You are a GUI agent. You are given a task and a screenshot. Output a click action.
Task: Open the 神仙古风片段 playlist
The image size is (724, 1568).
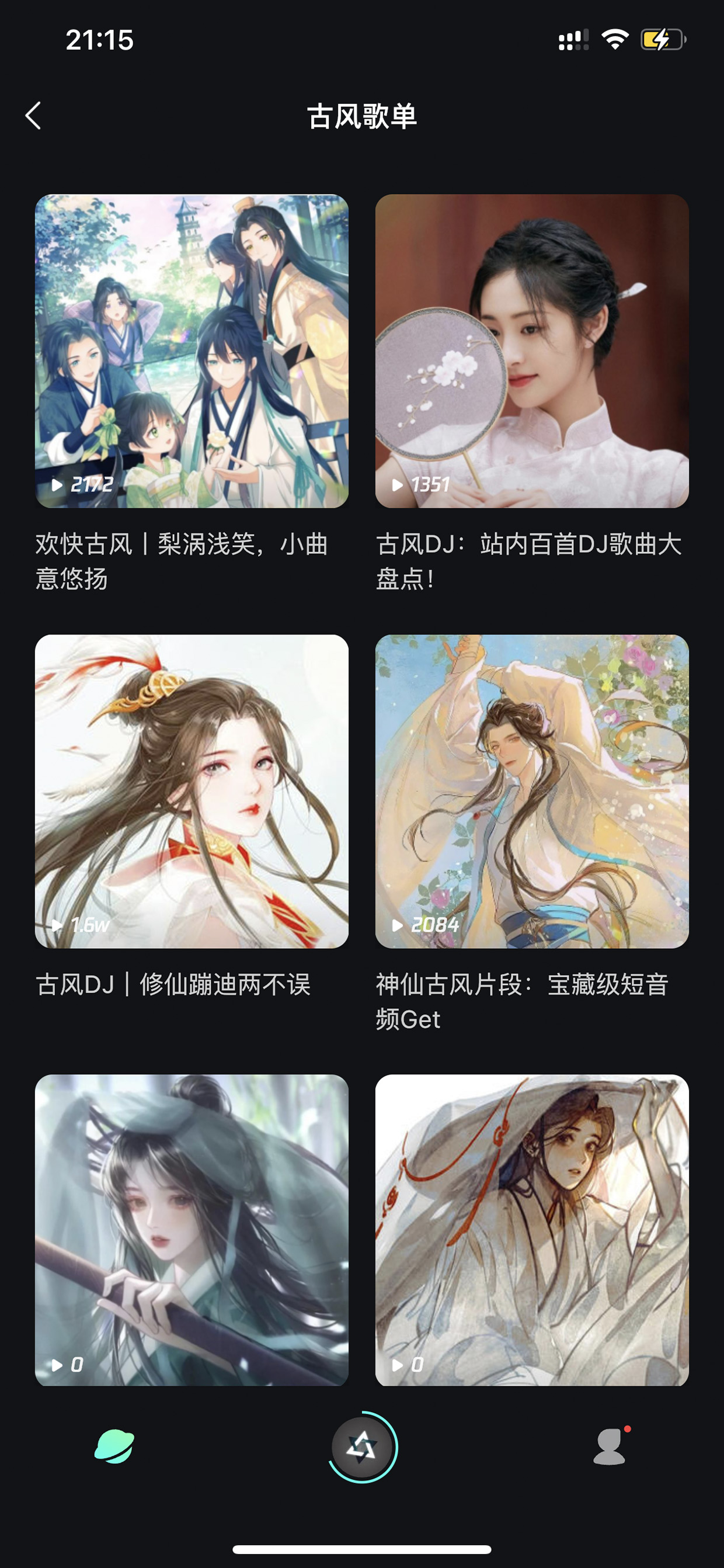pyautogui.click(x=532, y=792)
